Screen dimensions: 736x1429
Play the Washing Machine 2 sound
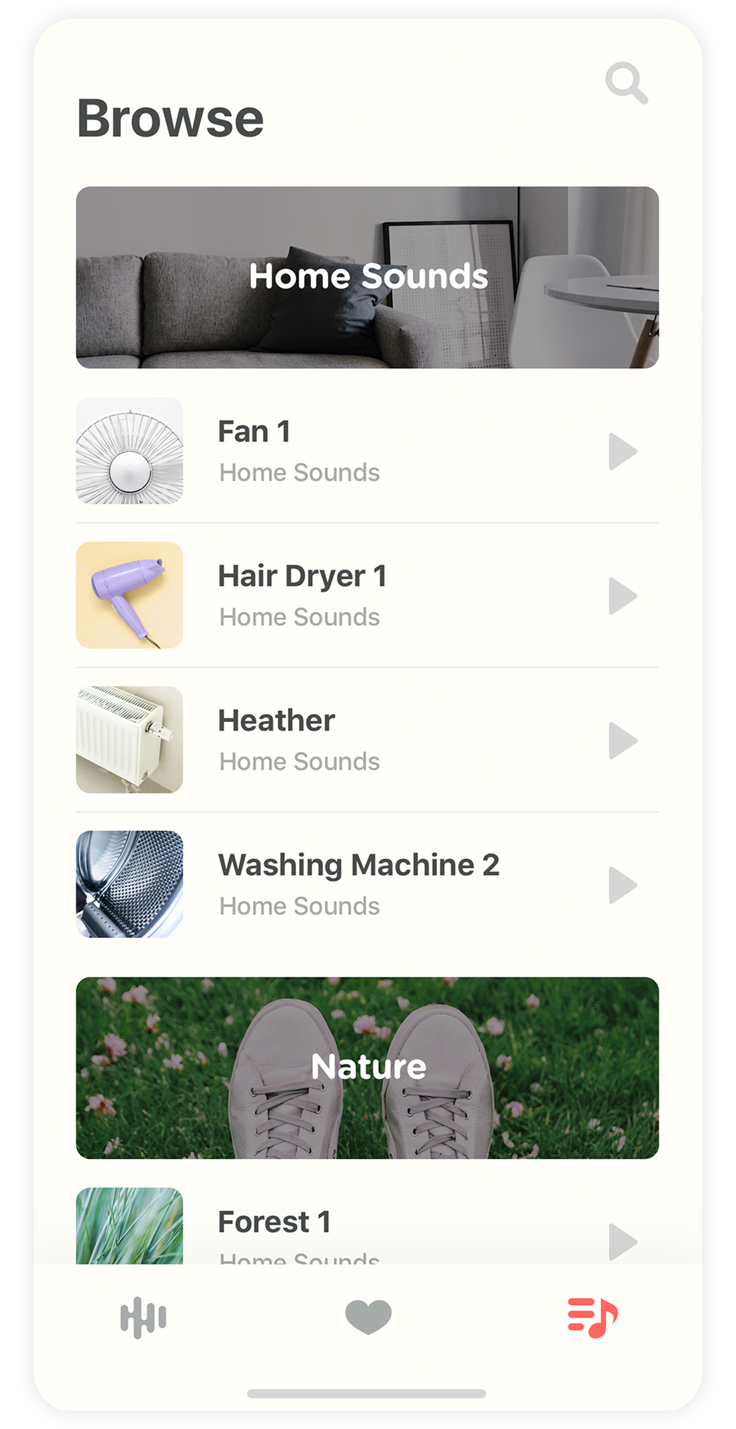(x=622, y=885)
